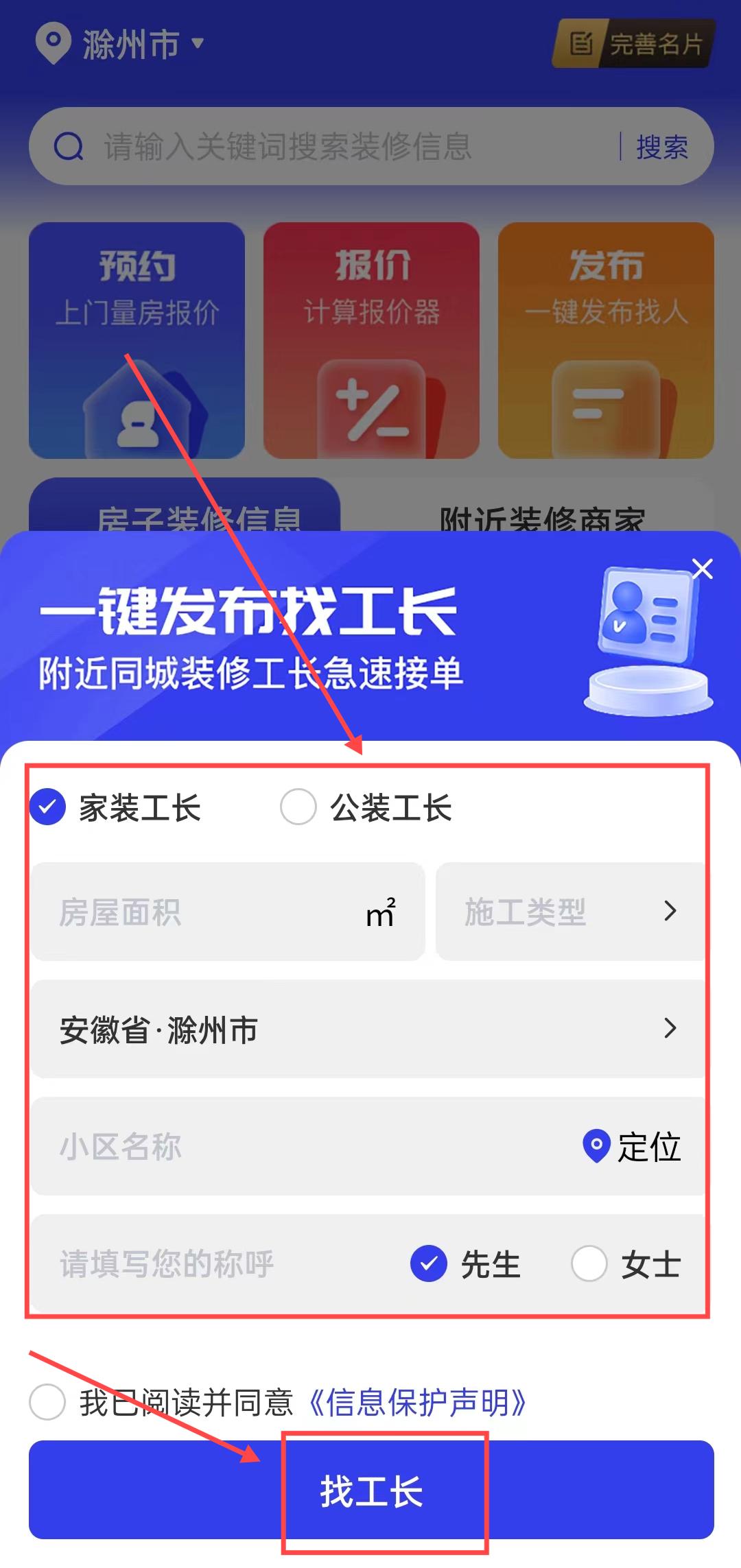
Task: Enter the 房屋面积 field
Action: [206, 912]
